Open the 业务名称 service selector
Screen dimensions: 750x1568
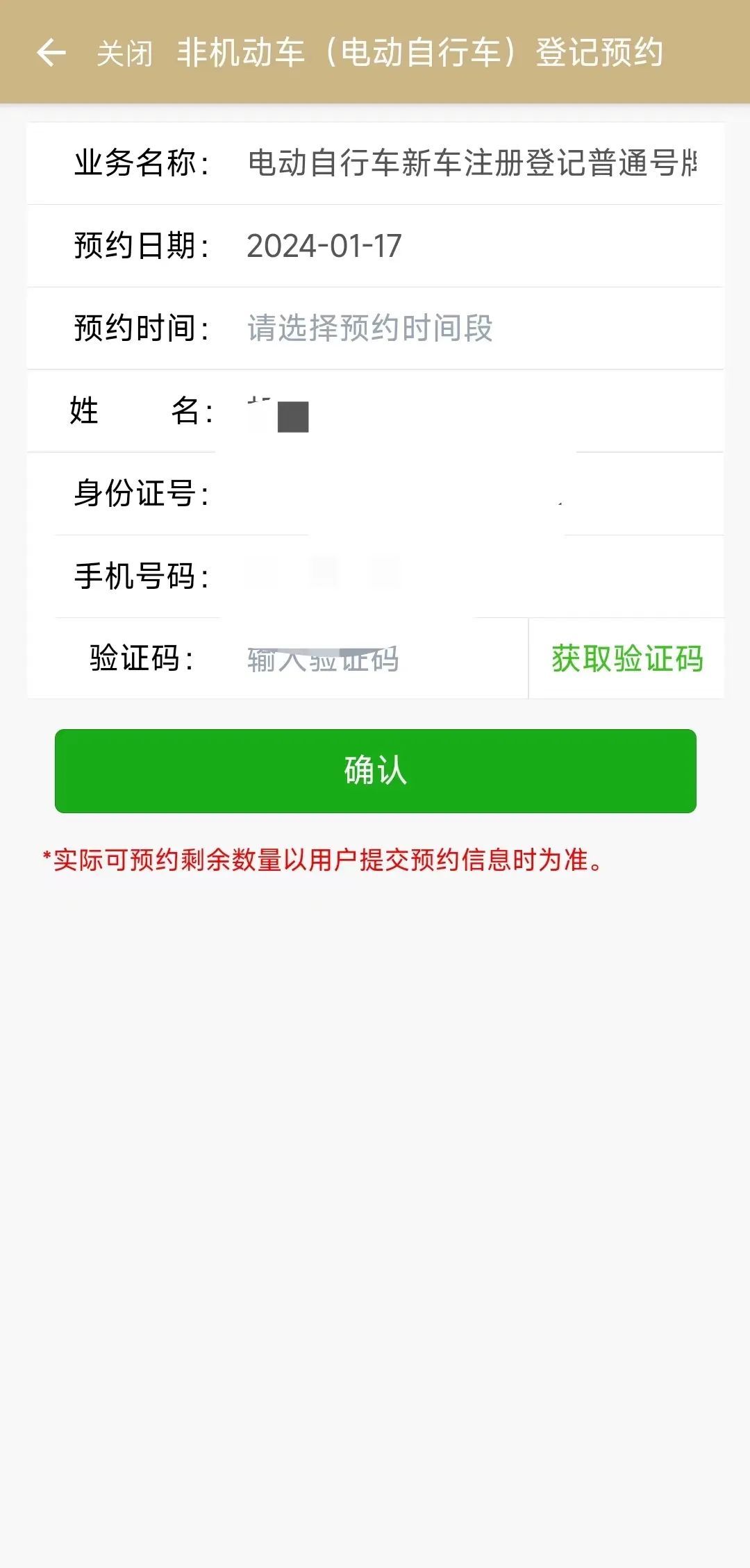[x=472, y=164]
